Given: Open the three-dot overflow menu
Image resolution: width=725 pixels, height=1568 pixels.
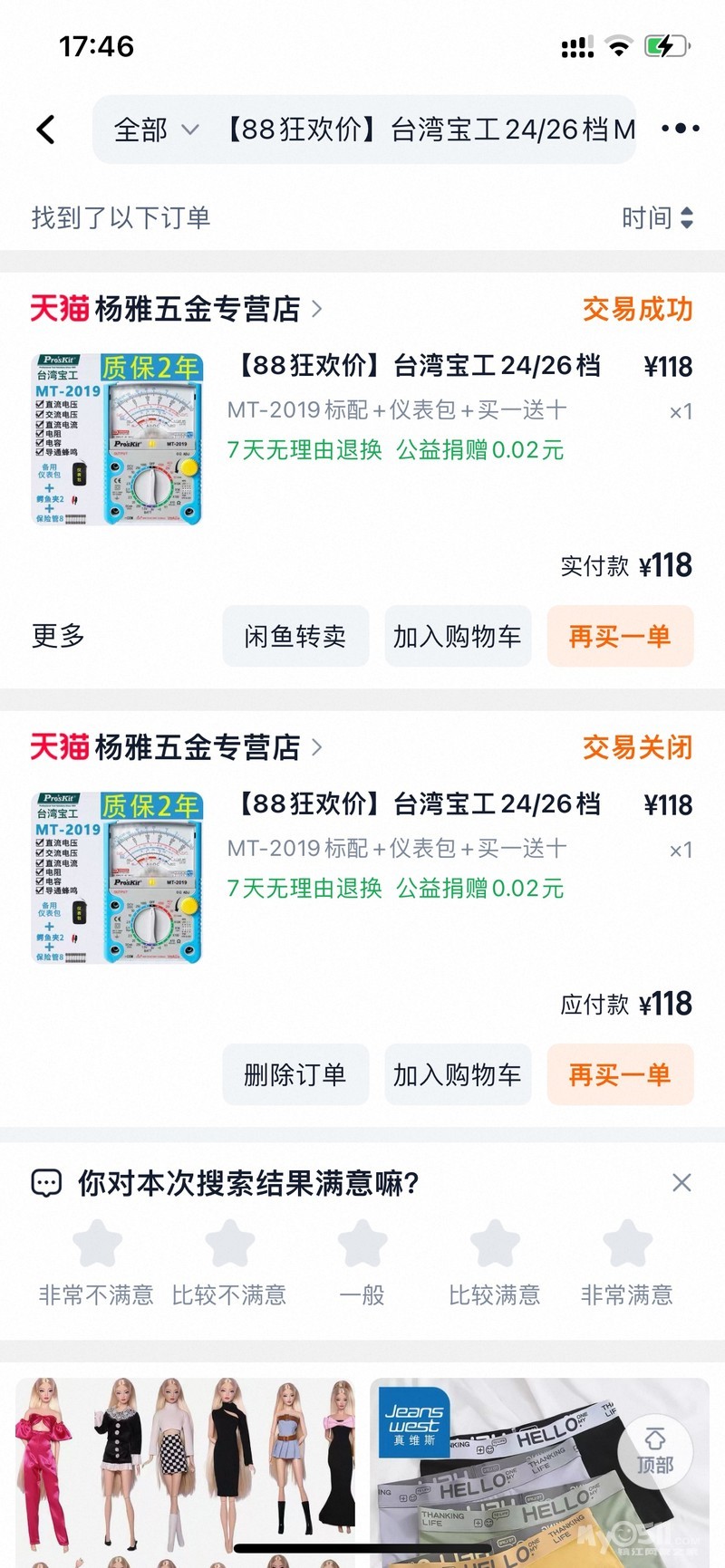Looking at the screenshot, I should (680, 129).
